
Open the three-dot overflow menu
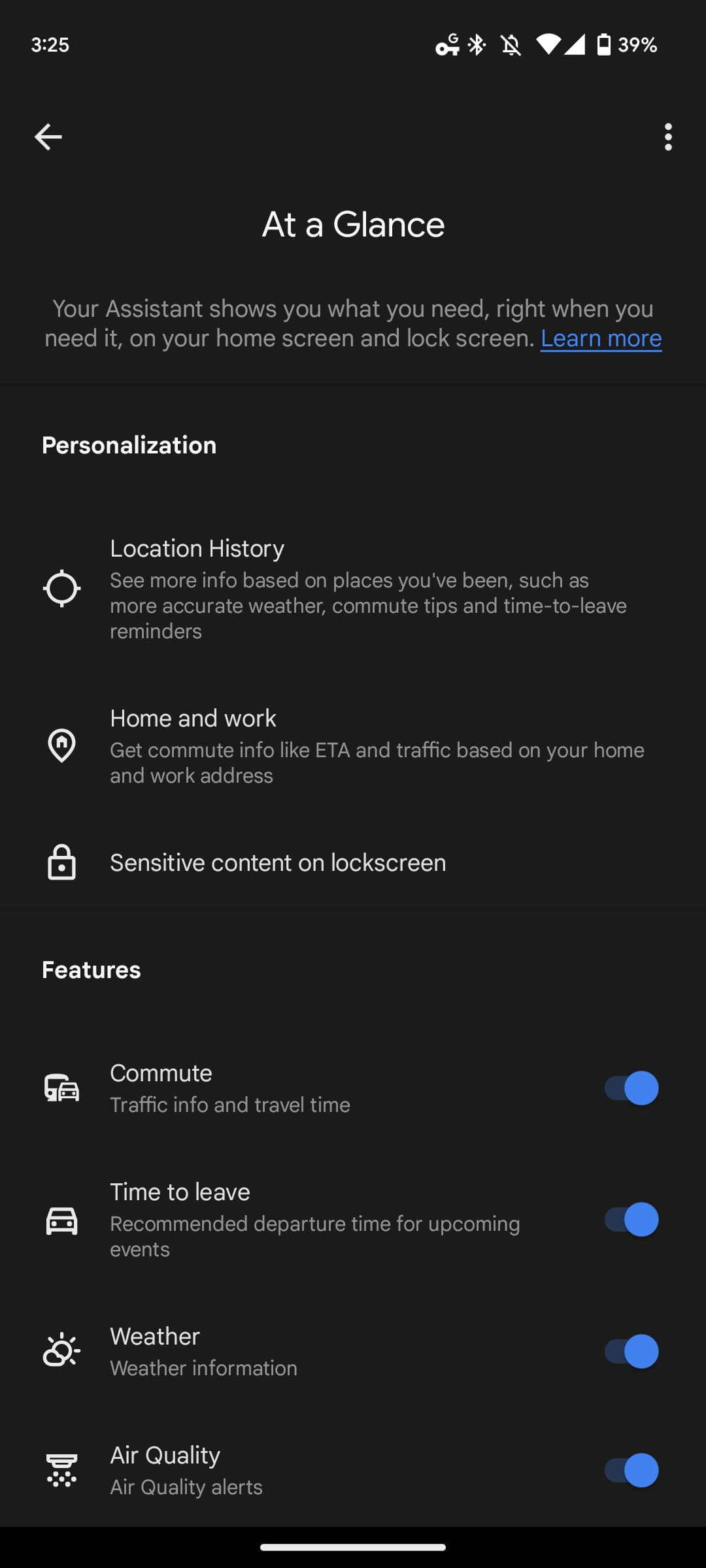click(x=667, y=137)
